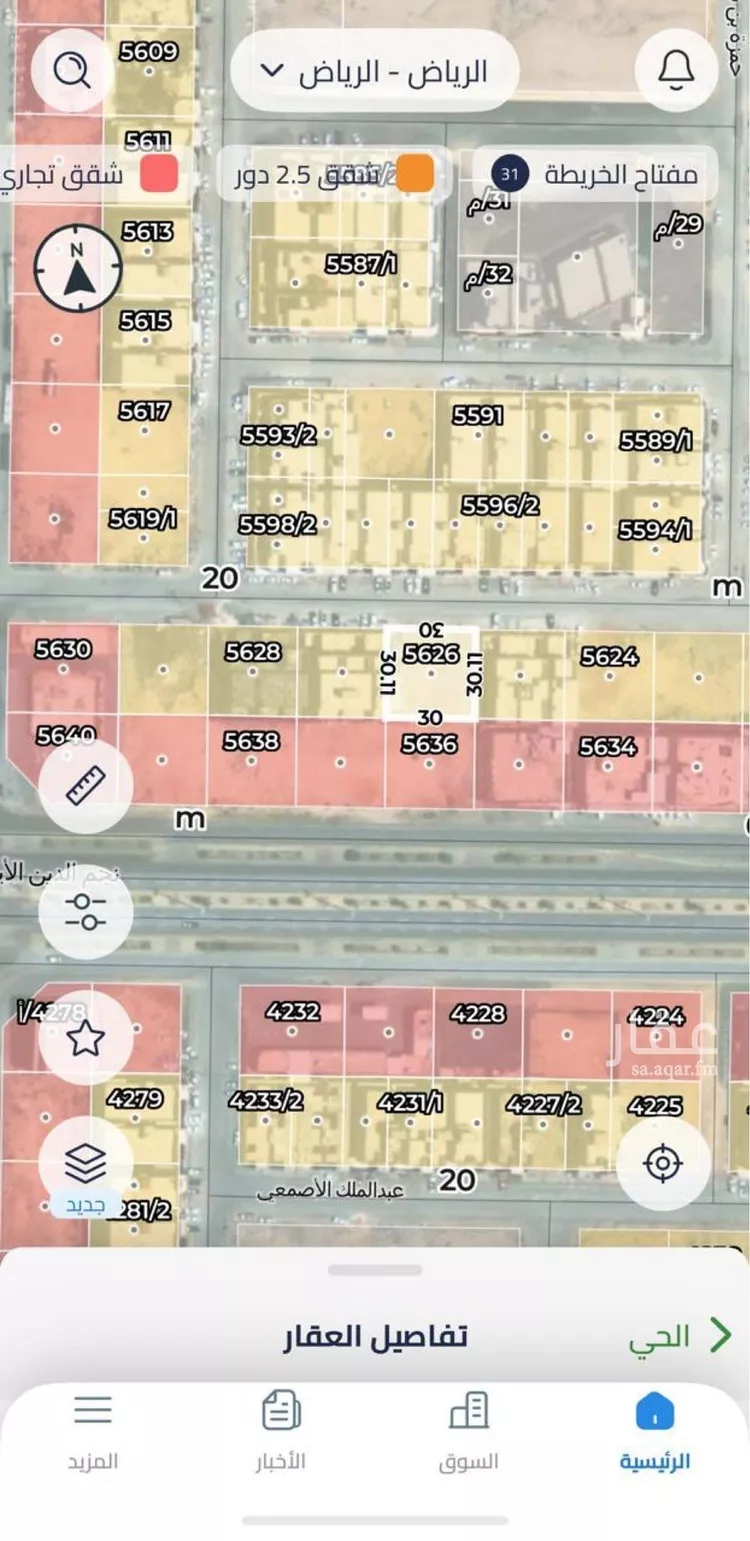
Task: Open الحي neighborhood link
Action: pyautogui.click(x=680, y=1337)
